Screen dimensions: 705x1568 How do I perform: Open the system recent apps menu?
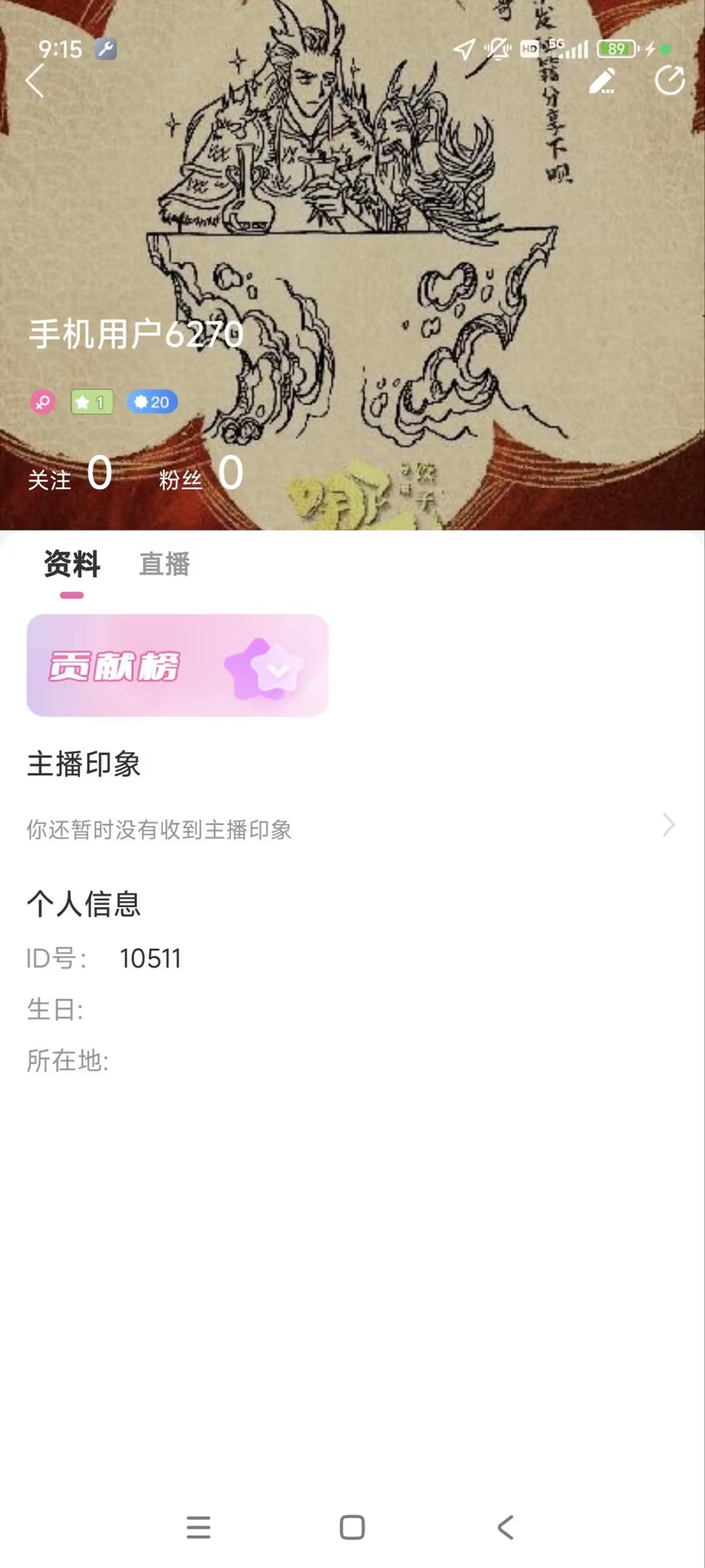[198, 1528]
